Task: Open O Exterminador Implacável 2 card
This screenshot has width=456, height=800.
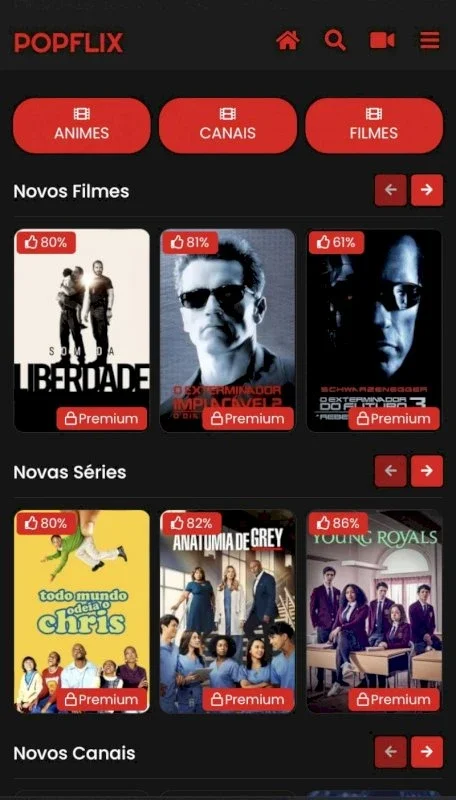Action: [227, 330]
